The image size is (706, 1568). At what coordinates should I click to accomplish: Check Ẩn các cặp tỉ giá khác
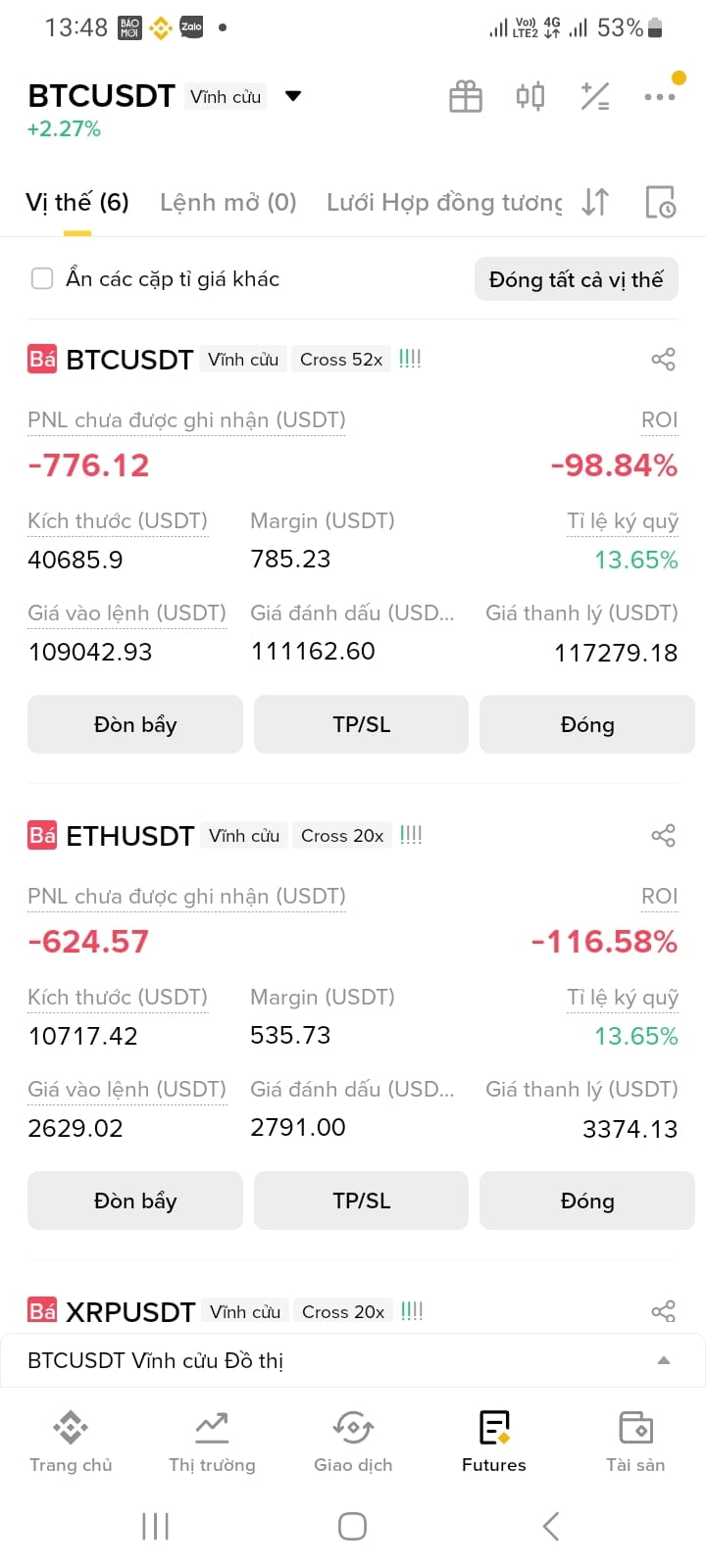click(x=42, y=278)
